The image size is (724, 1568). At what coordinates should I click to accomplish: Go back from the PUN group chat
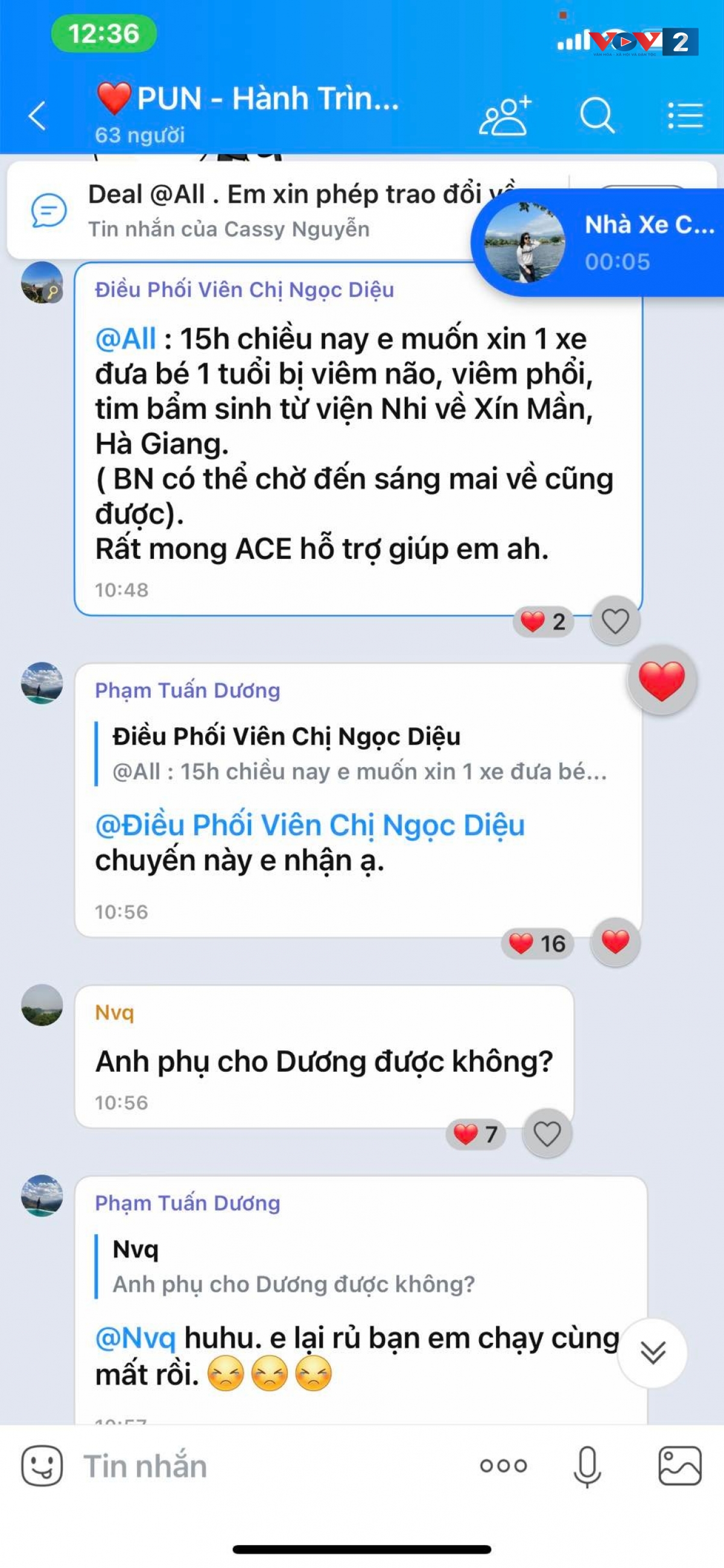pos(38,115)
